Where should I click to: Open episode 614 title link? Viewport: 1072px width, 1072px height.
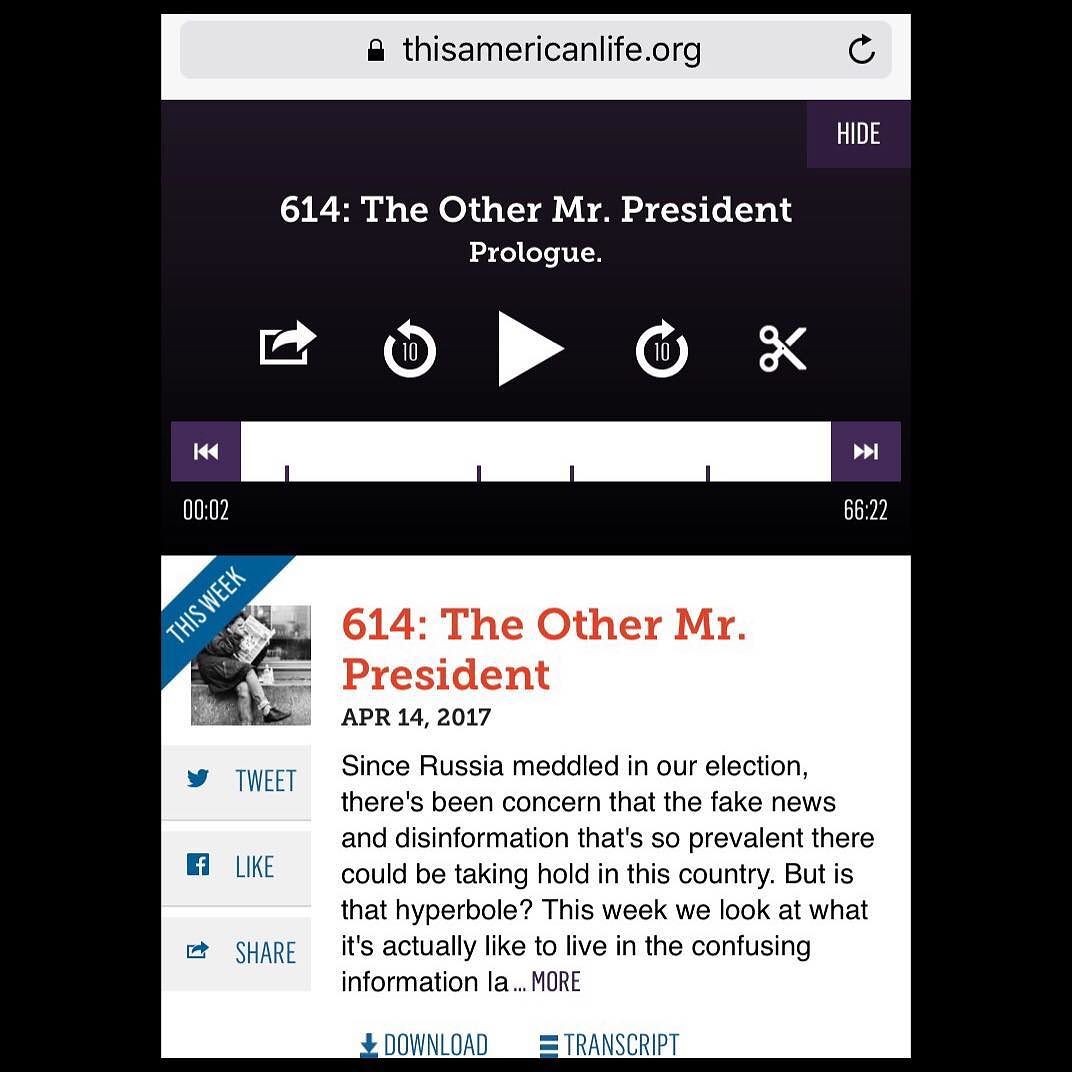(544, 649)
